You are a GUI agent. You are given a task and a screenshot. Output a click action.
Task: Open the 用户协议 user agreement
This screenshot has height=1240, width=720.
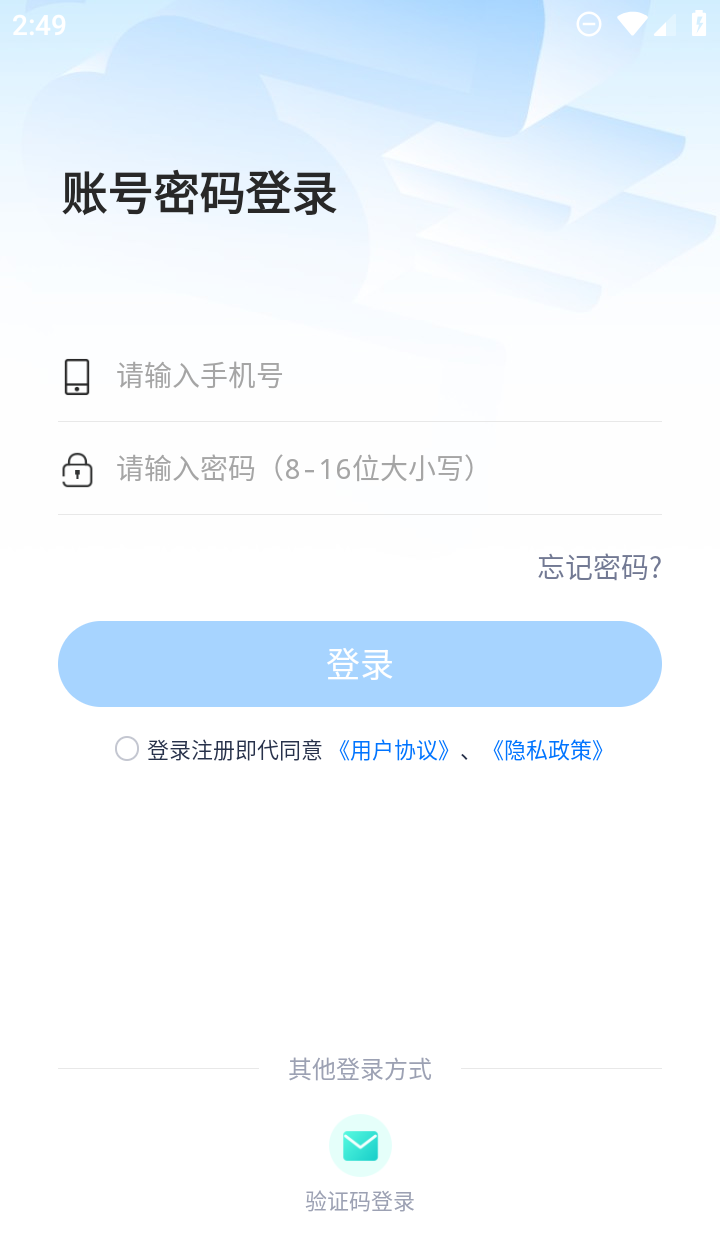[x=394, y=750]
